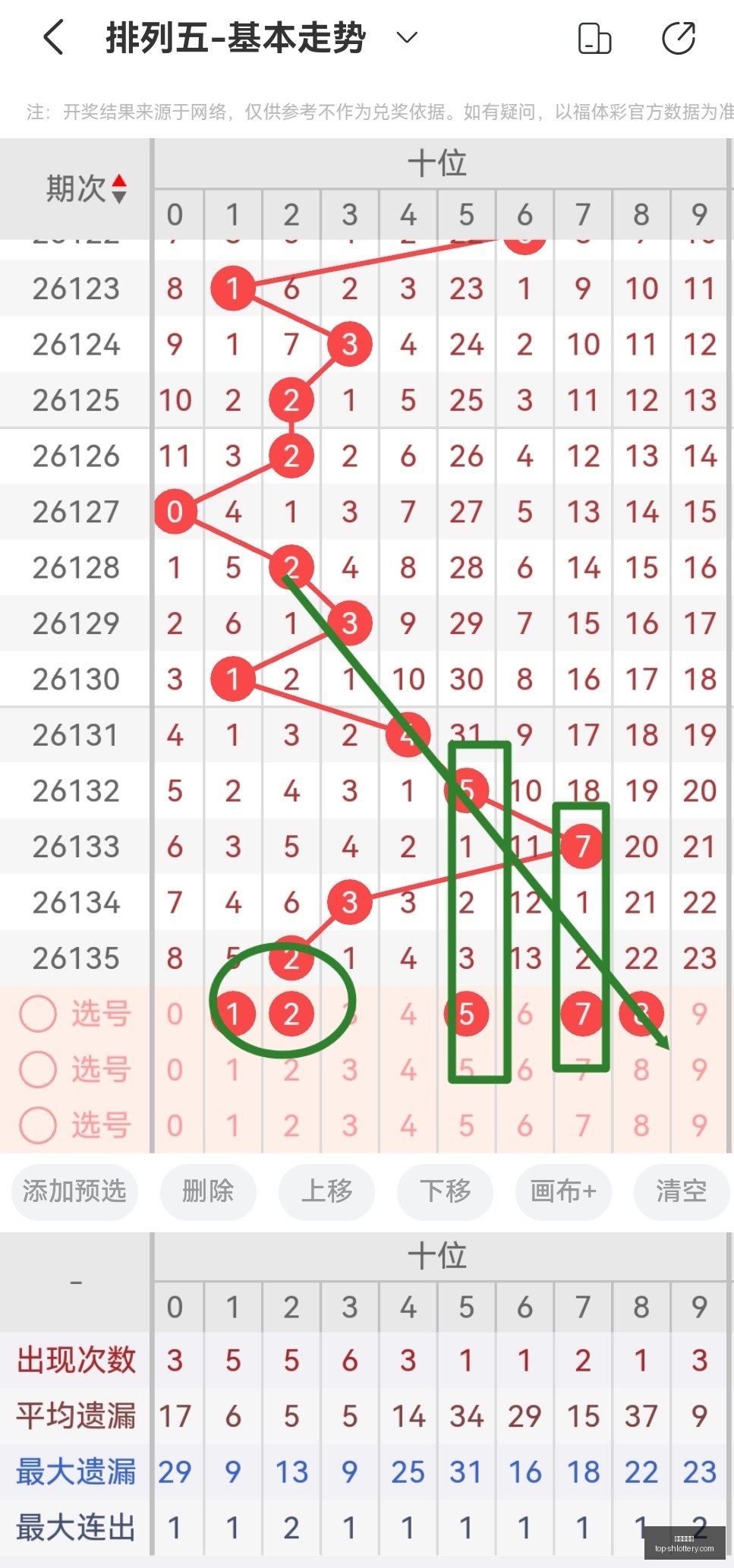734x1568 pixels.
Task: Select the second 选号 row radio
Action: [38, 1069]
